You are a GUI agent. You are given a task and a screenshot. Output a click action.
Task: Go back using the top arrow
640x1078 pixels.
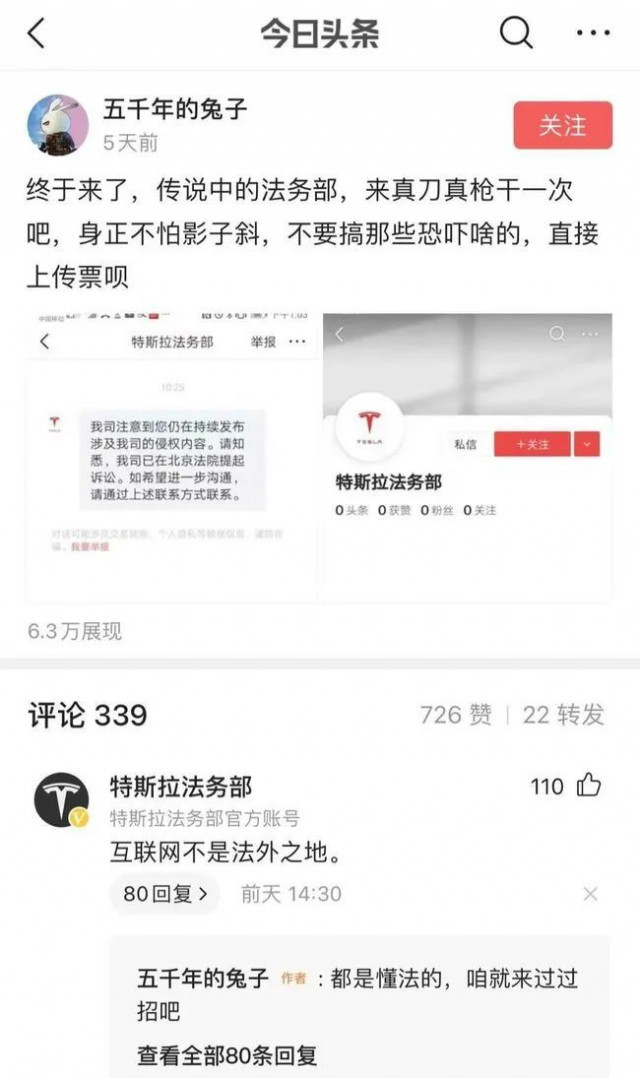click(x=36, y=33)
